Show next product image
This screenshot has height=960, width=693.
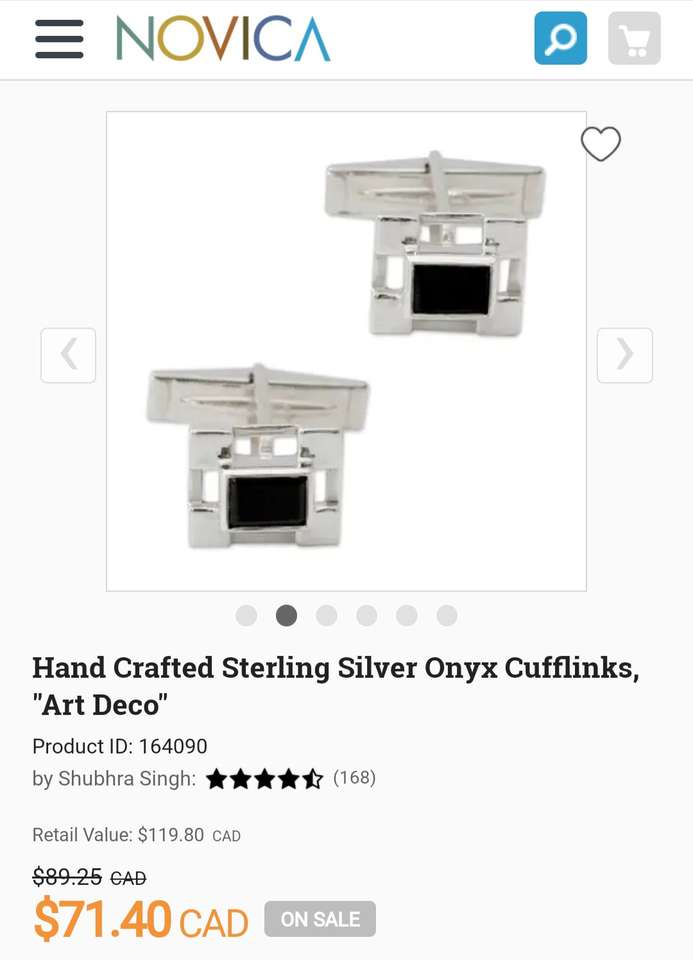pyautogui.click(x=624, y=355)
